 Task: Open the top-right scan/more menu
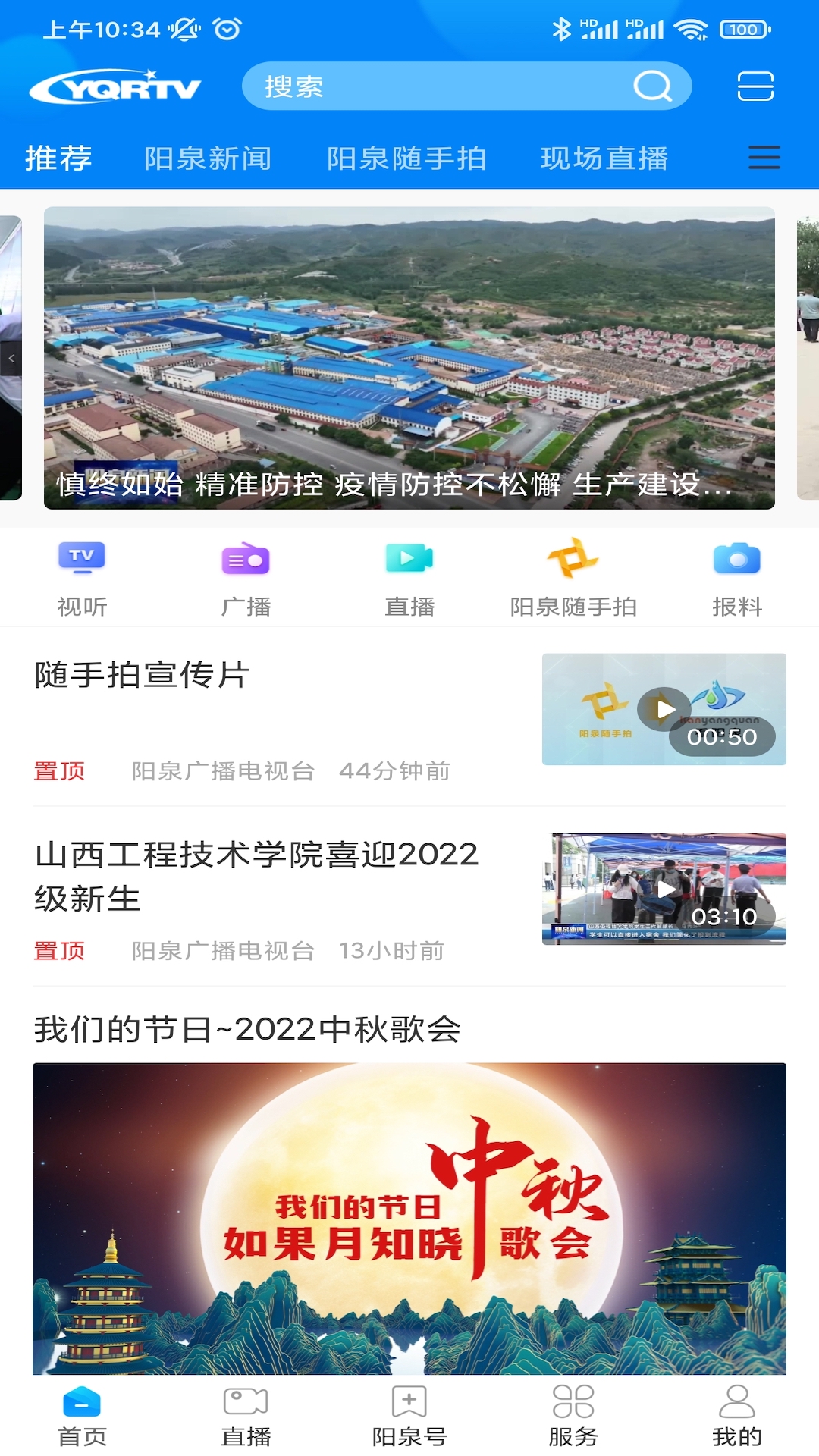(756, 86)
